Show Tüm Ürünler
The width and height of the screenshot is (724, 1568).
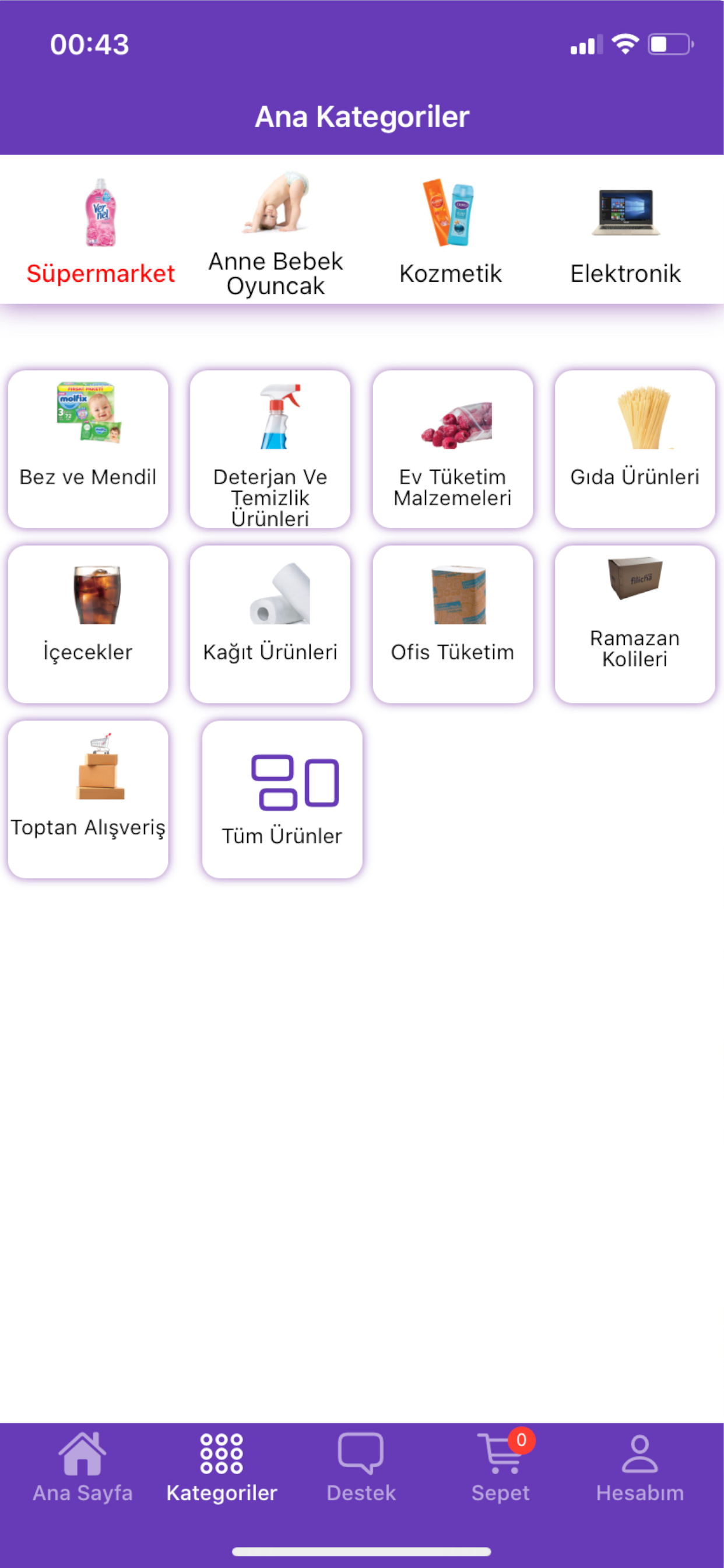click(282, 799)
